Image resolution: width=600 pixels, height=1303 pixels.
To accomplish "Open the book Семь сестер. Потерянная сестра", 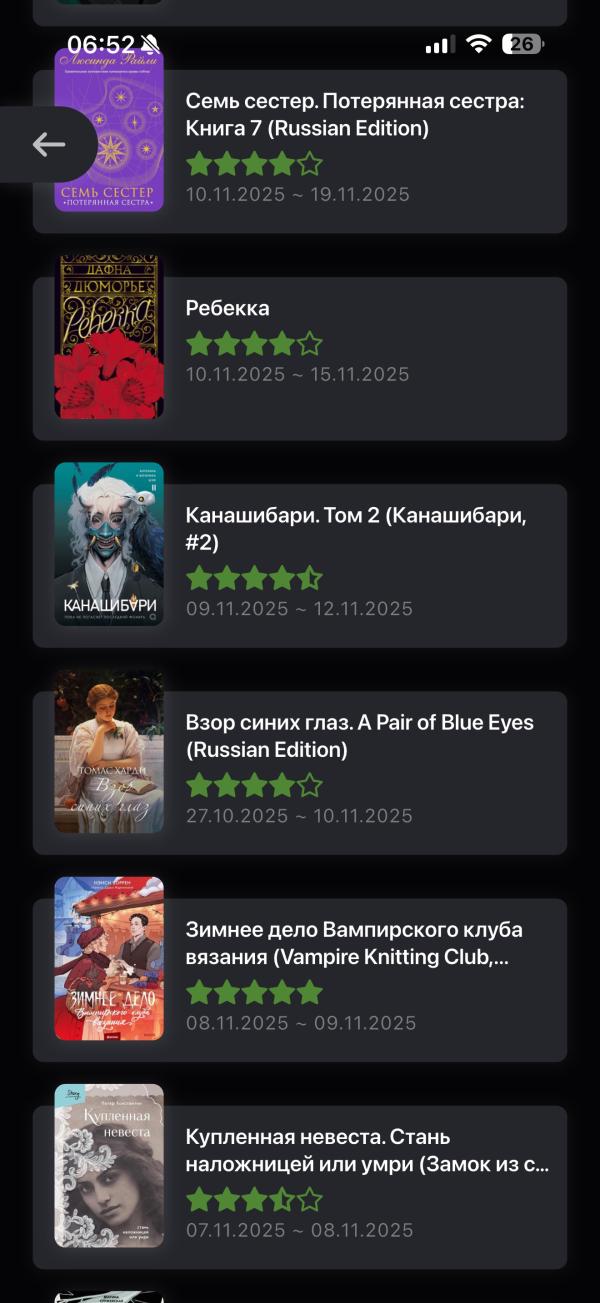I will pos(355,115).
